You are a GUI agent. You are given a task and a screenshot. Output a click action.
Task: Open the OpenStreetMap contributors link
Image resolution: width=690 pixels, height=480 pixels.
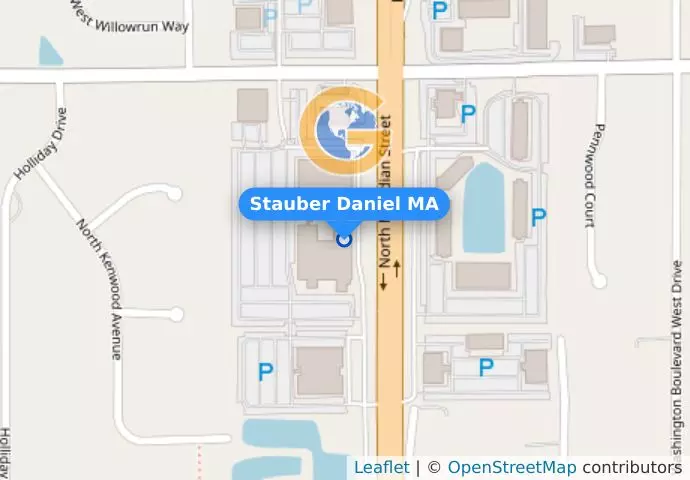click(511, 467)
